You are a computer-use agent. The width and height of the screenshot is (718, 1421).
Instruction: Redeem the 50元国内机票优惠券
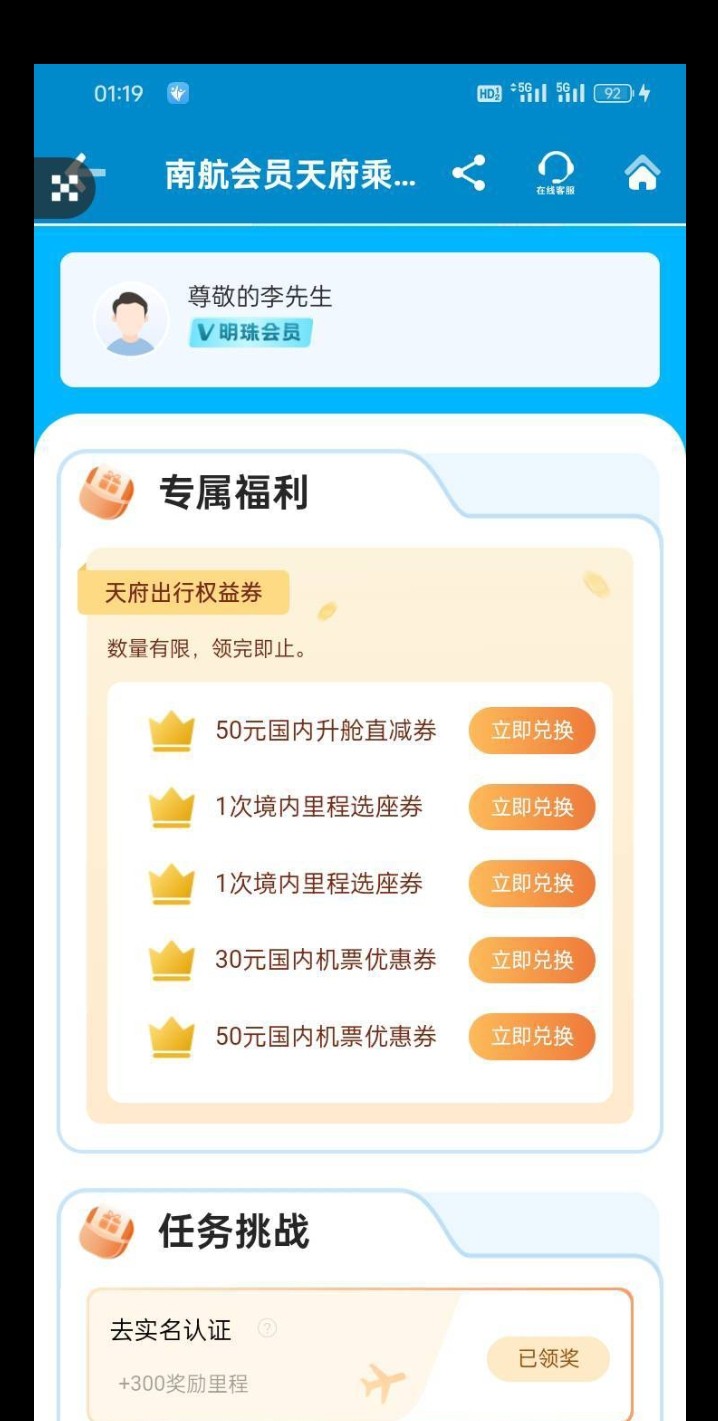tap(531, 1036)
